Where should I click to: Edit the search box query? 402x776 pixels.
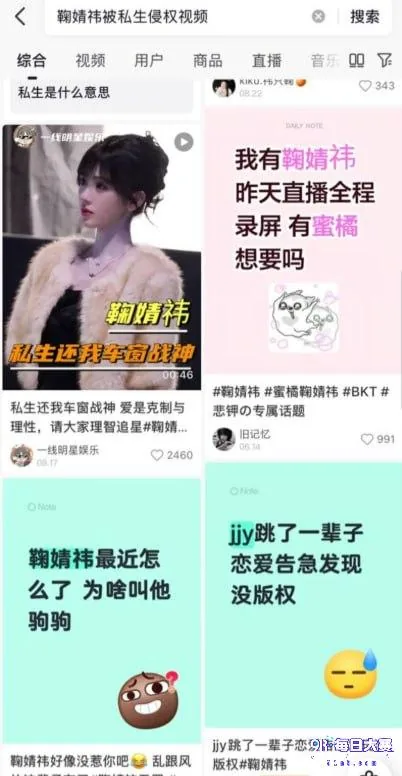[x=178, y=17]
